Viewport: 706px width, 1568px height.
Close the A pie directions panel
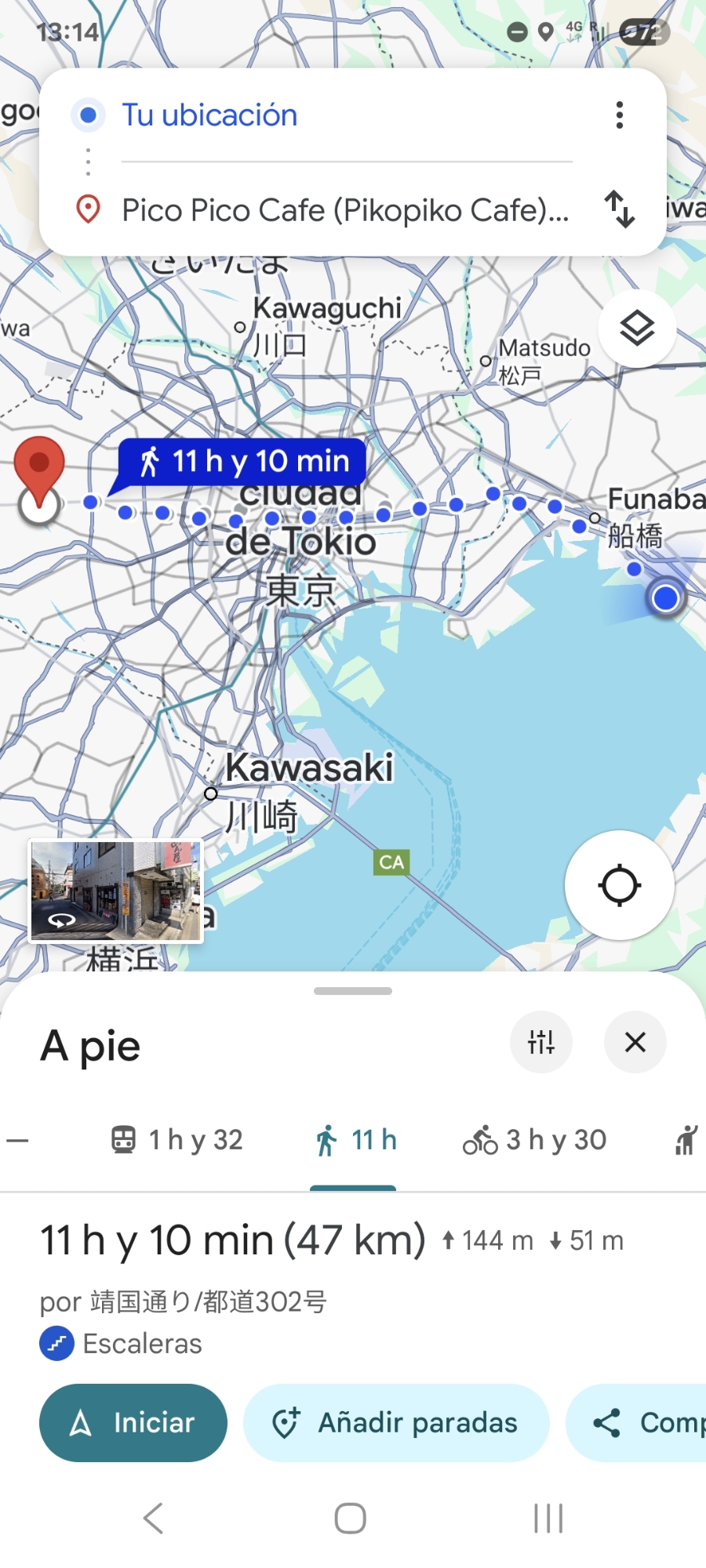tap(635, 1042)
